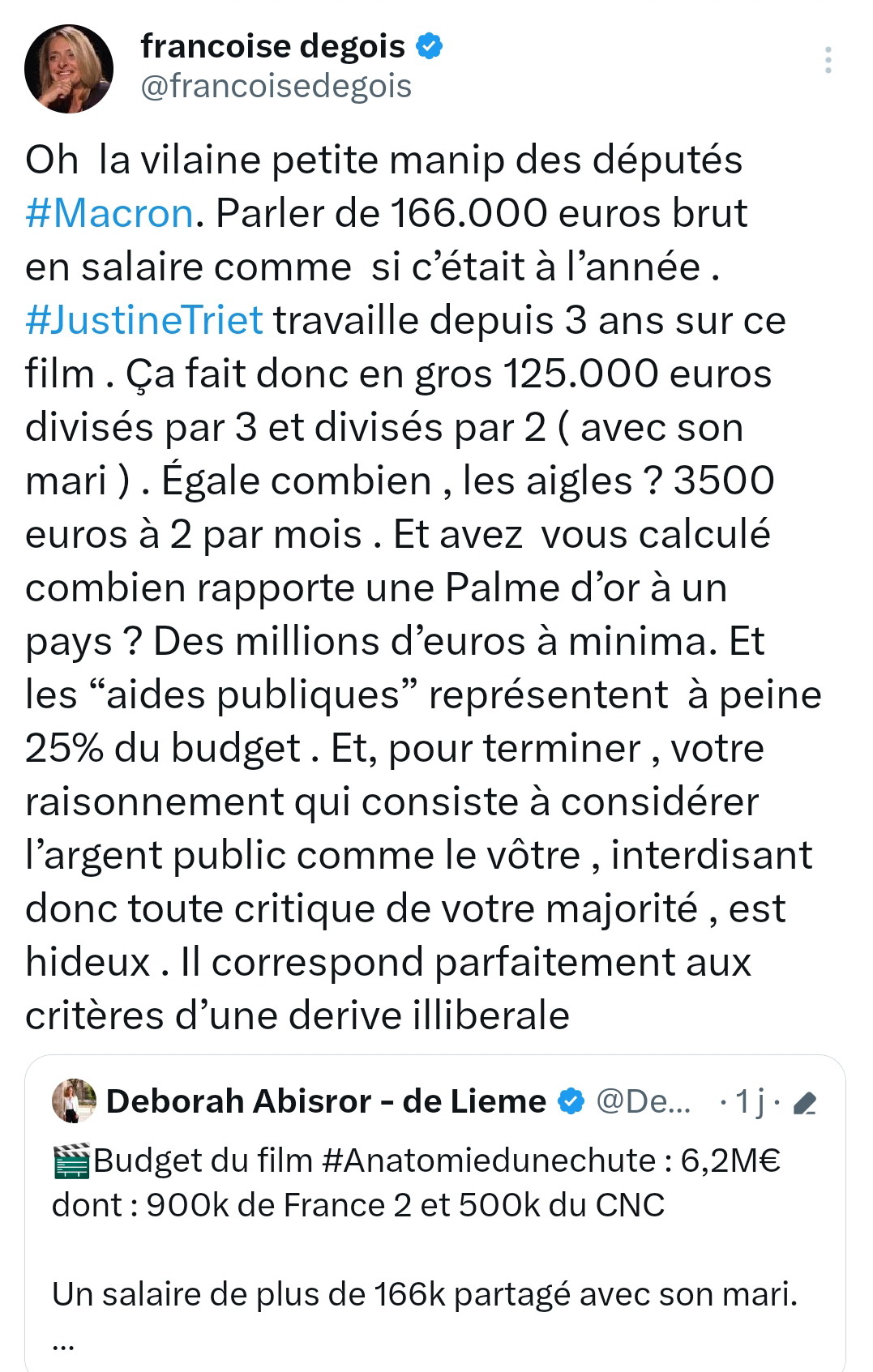The height and width of the screenshot is (1372, 873).
Task: Open the tweet overflow menu
Action: click(x=828, y=61)
